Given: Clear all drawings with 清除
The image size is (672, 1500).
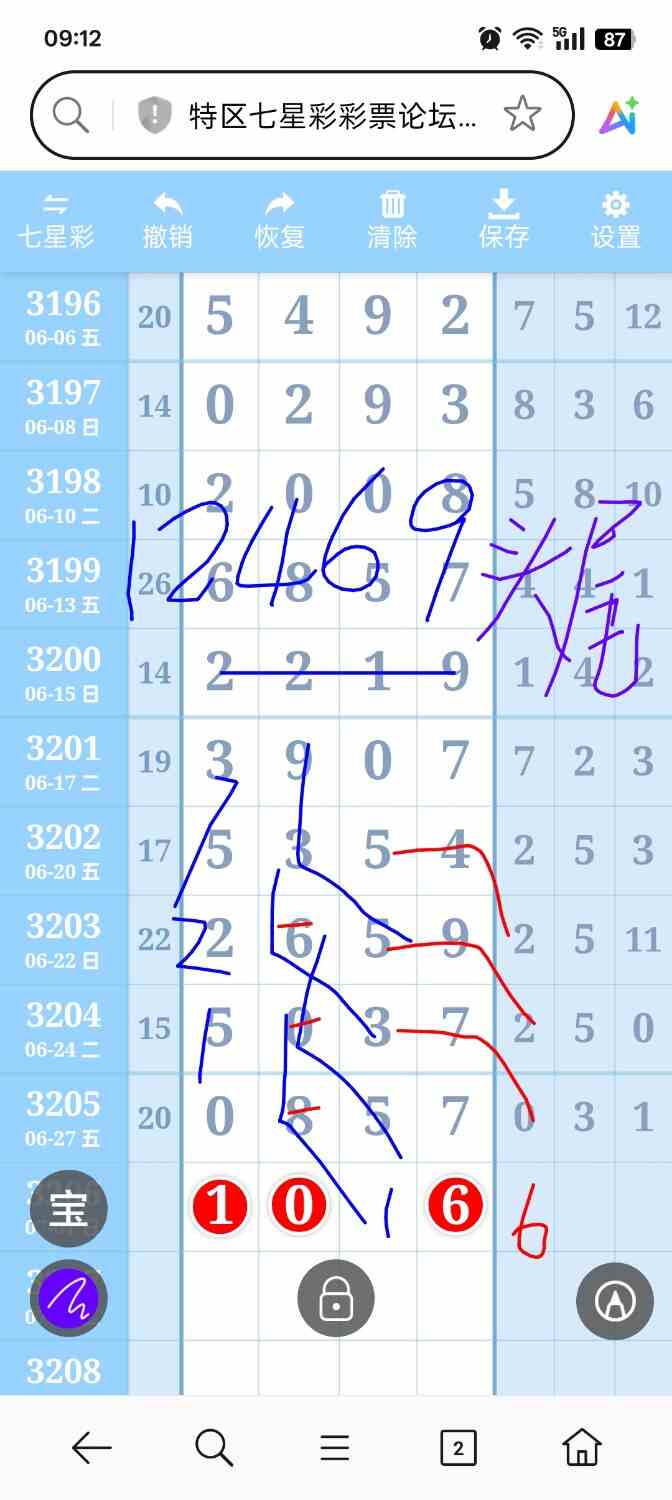Looking at the screenshot, I should (392, 221).
